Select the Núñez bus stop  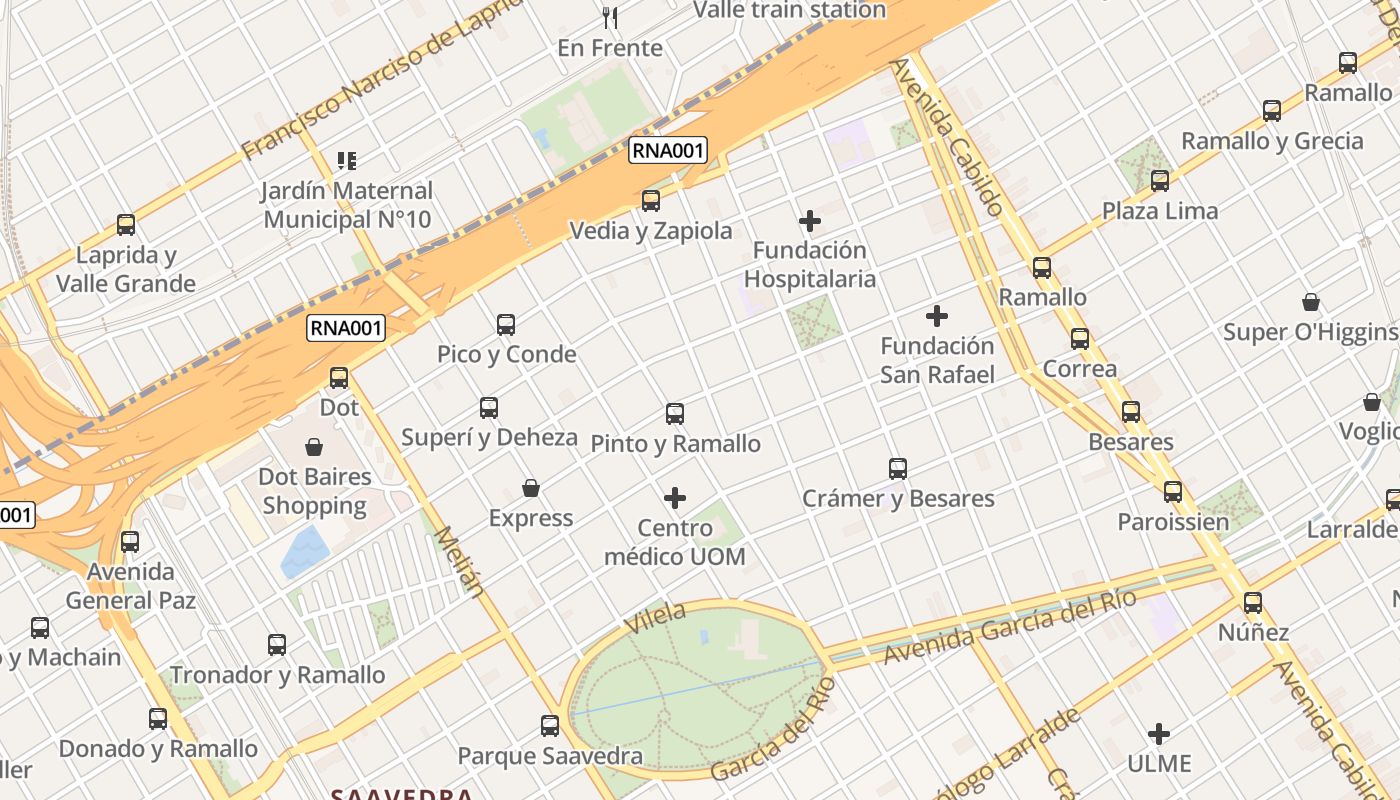[1253, 603]
